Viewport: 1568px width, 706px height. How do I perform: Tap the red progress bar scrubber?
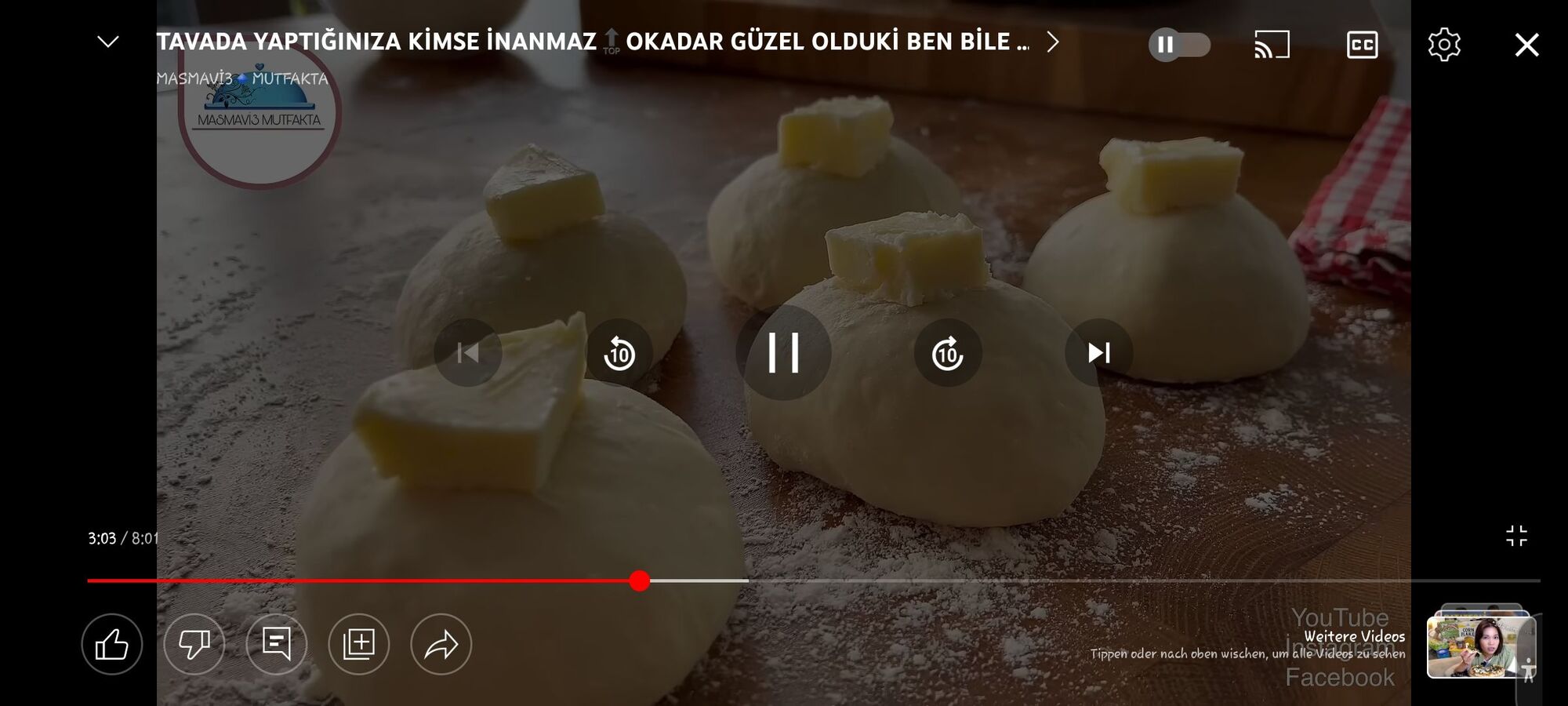tap(640, 580)
